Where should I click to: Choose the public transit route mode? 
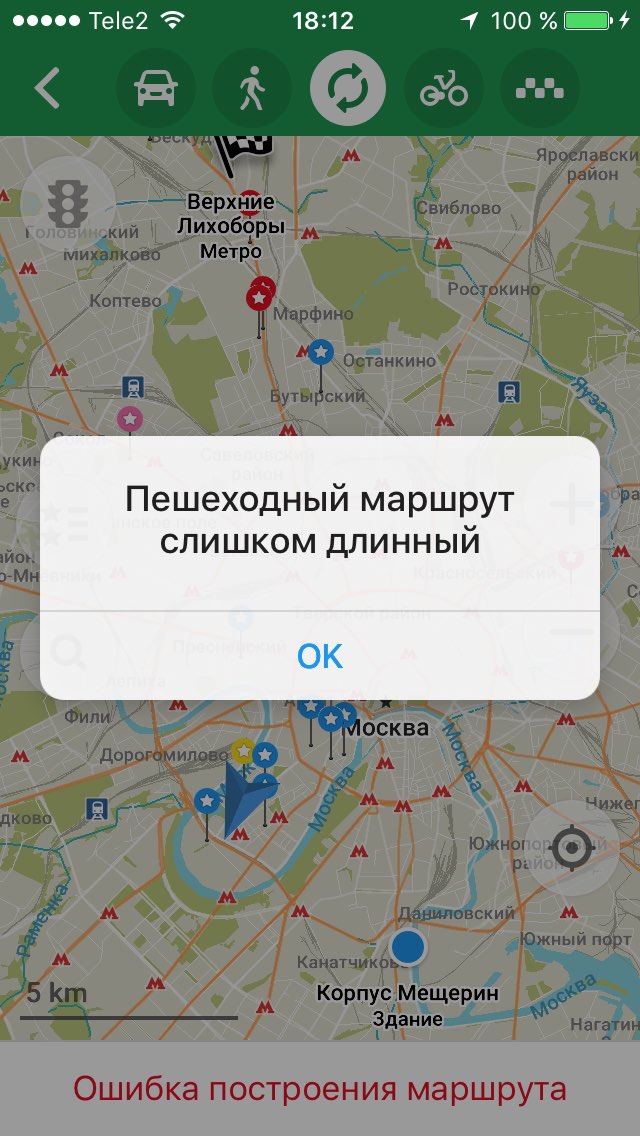(x=348, y=88)
